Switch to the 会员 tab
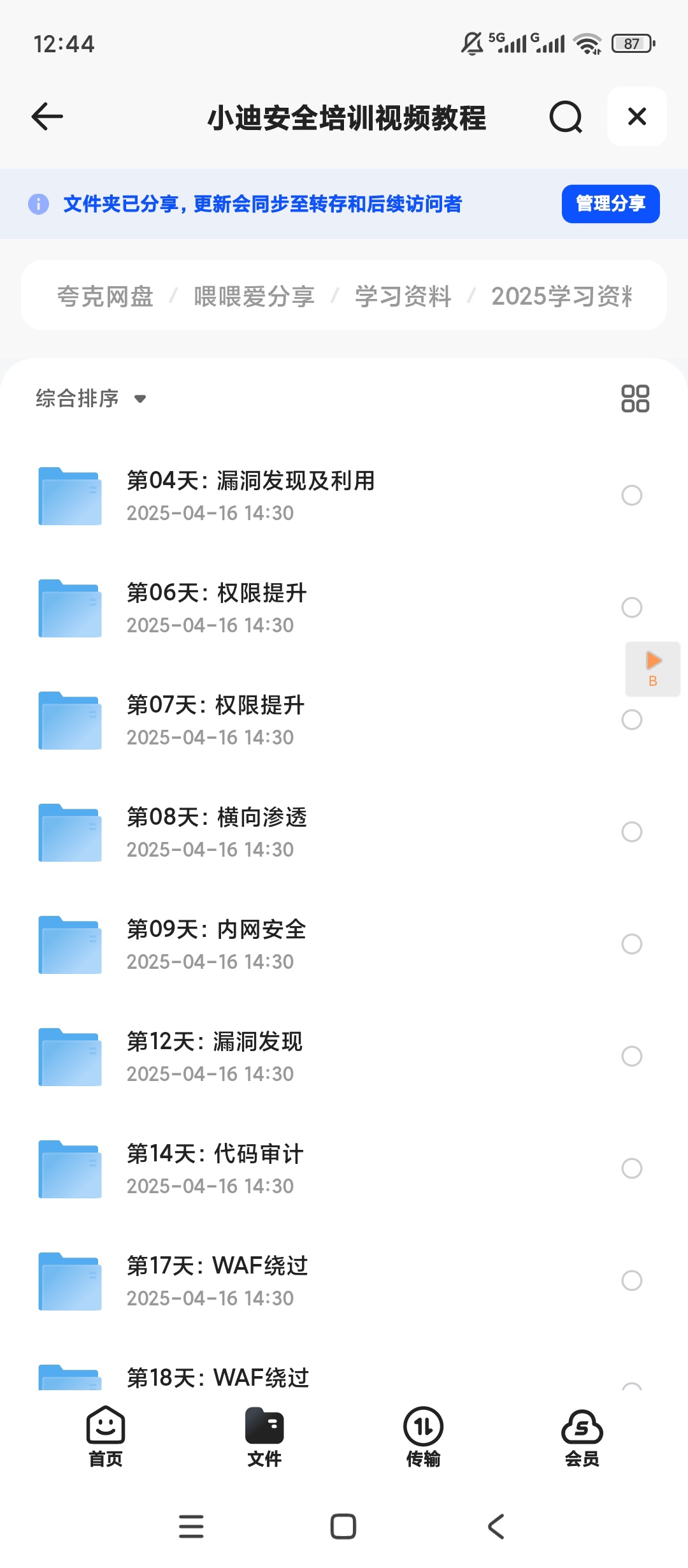Image resolution: width=688 pixels, height=1568 pixels. click(582, 1437)
